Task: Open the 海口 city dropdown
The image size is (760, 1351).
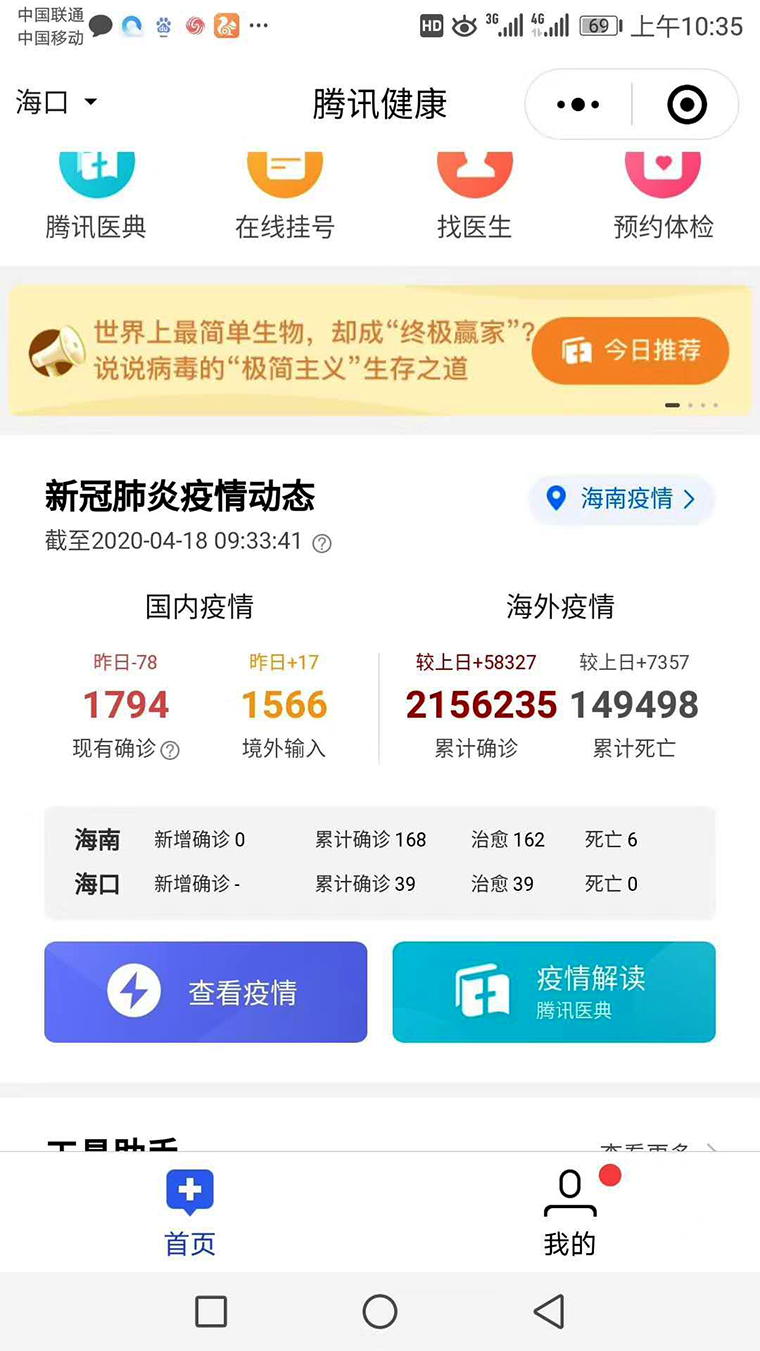Action: 56,103
